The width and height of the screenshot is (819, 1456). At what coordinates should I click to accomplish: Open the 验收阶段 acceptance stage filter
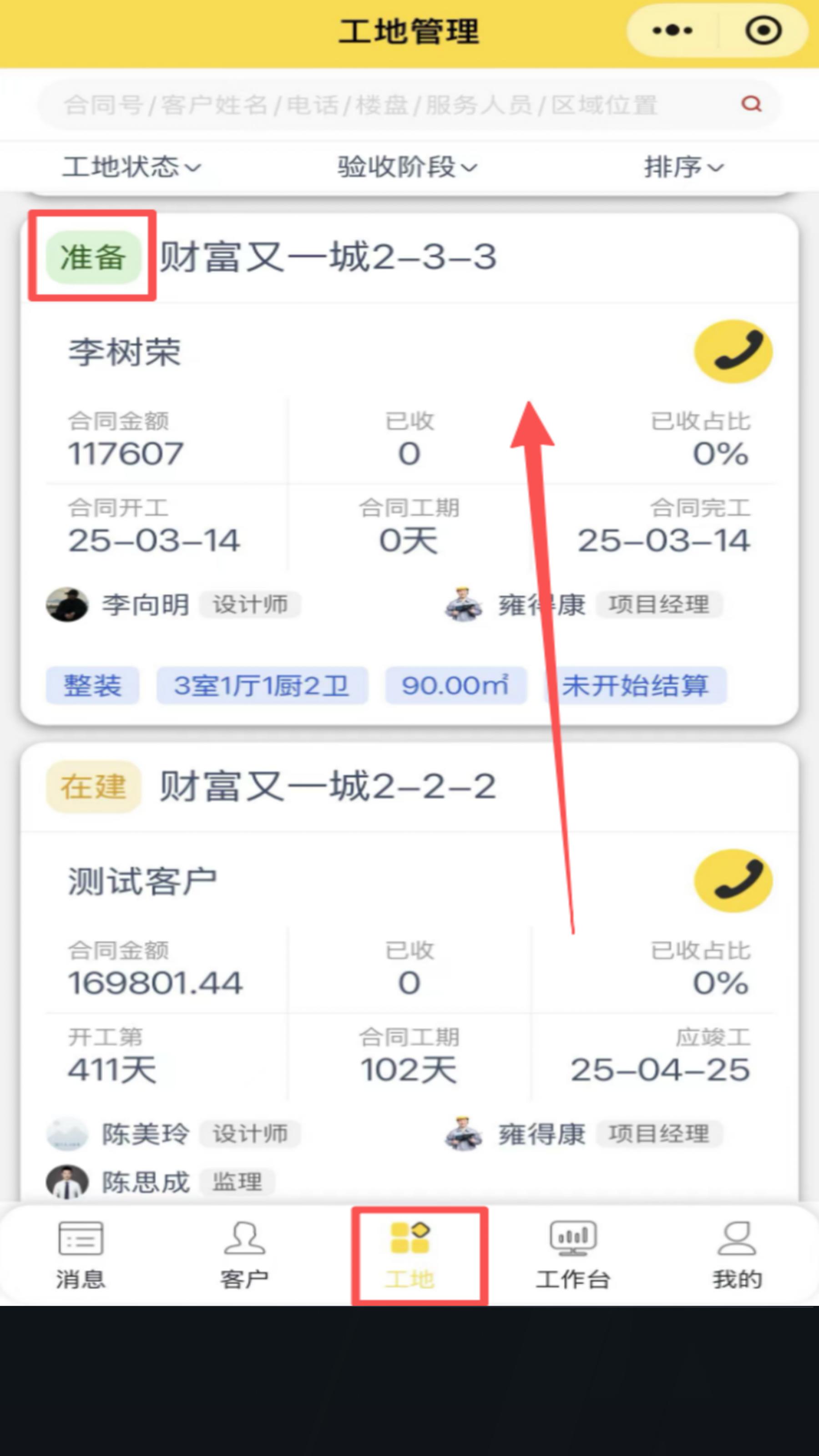(x=404, y=166)
